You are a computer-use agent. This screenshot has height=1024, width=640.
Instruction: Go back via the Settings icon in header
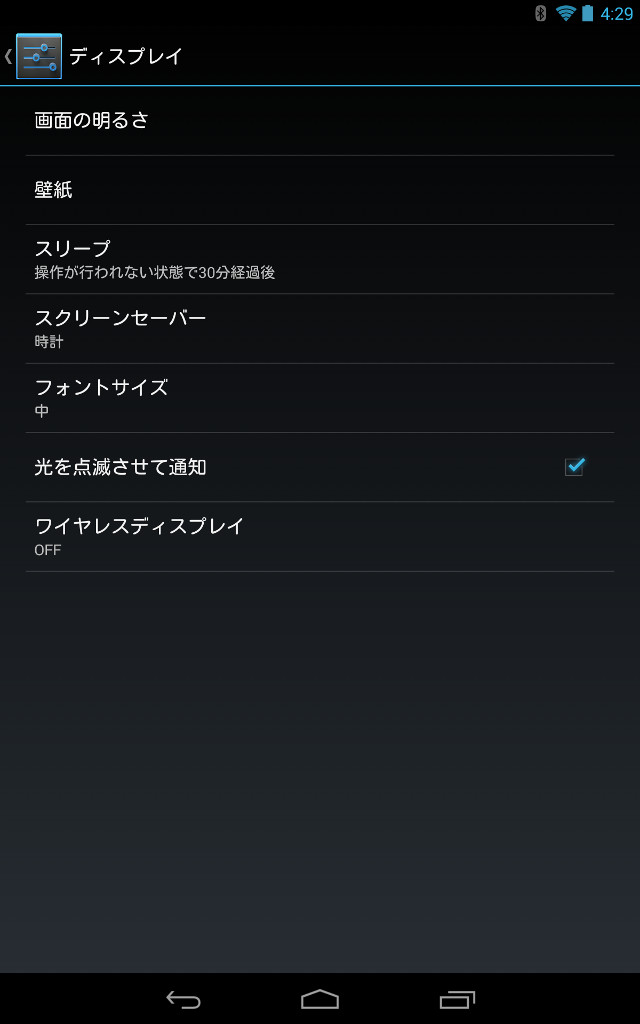click(39, 56)
